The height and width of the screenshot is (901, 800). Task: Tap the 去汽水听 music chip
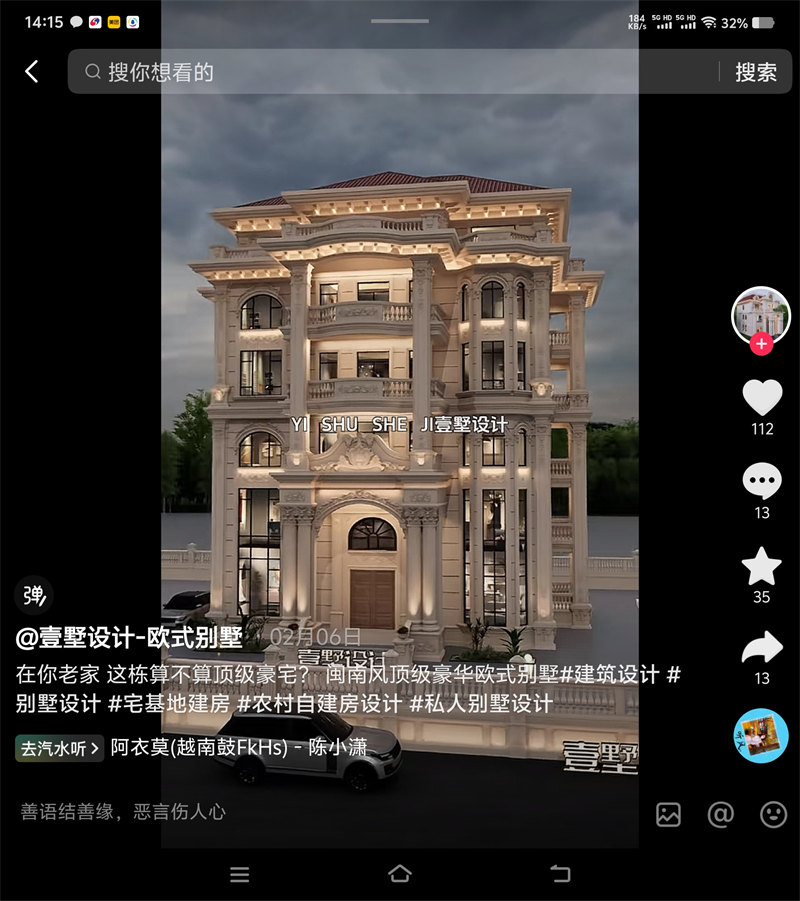point(60,747)
